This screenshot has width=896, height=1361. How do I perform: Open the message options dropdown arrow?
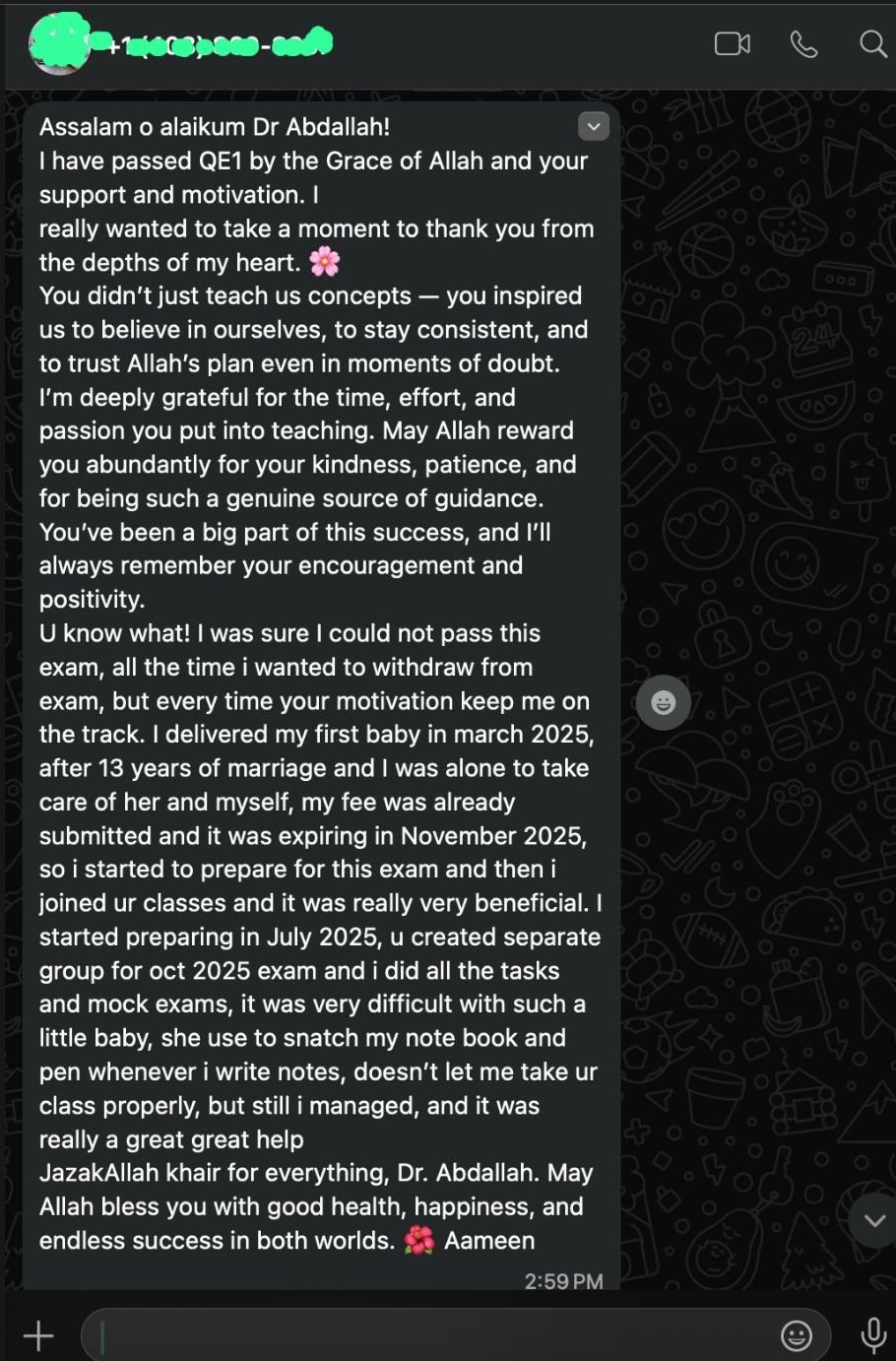[594, 126]
